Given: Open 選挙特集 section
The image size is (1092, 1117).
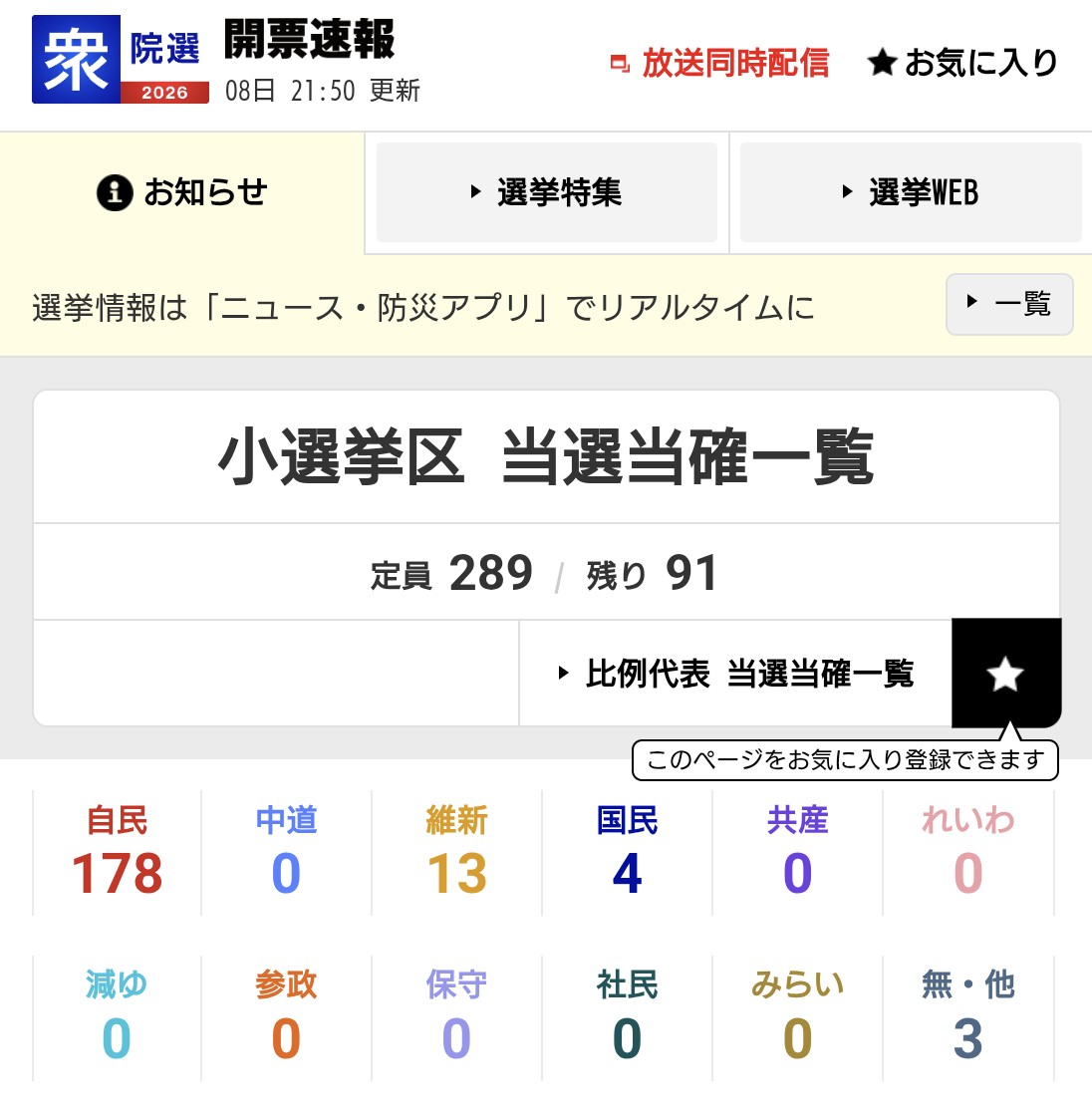Looking at the screenshot, I should (547, 192).
